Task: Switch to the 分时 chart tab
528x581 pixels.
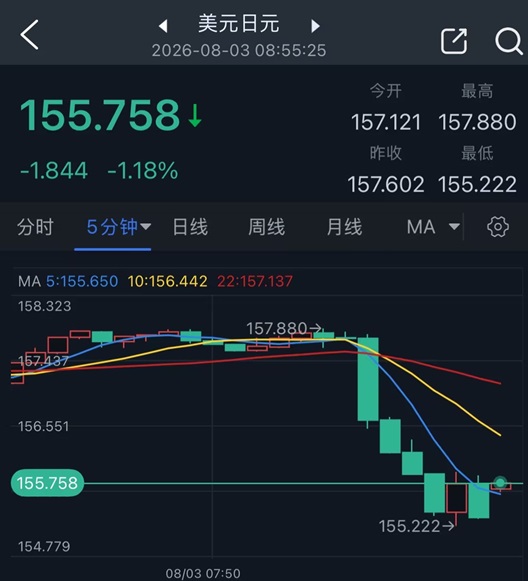Action: [x=35, y=227]
